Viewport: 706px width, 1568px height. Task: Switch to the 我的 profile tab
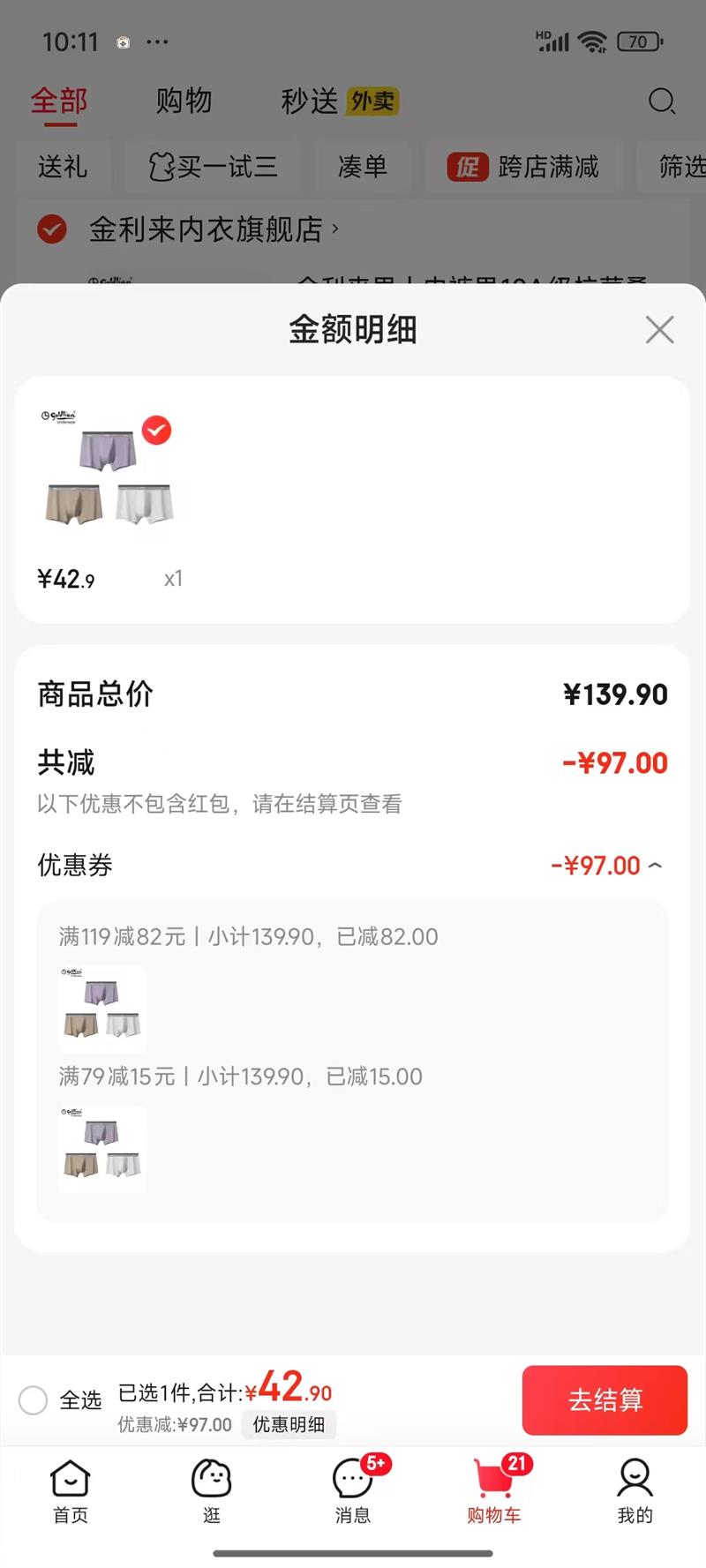click(635, 1490)
